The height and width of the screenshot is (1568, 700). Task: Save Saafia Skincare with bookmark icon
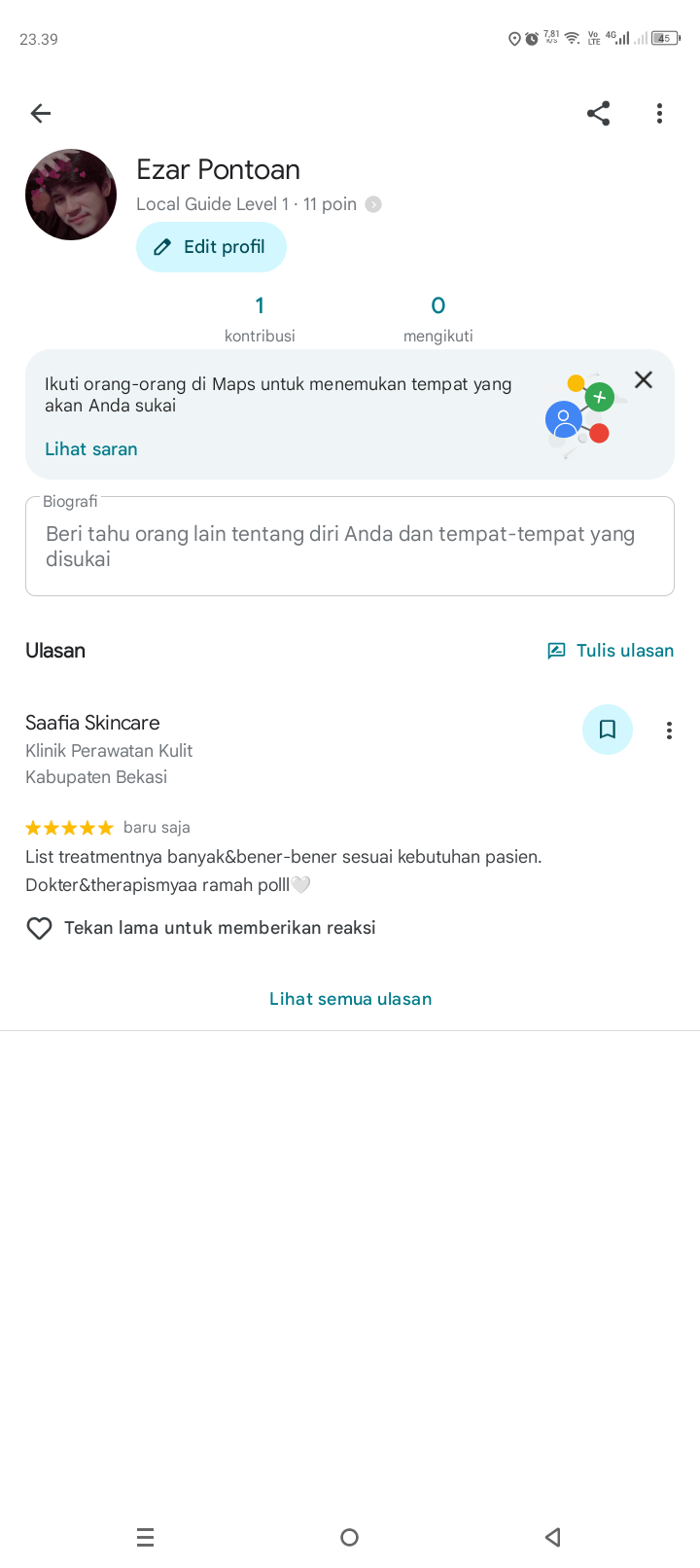pyautogui.click(x=608, y=730)
